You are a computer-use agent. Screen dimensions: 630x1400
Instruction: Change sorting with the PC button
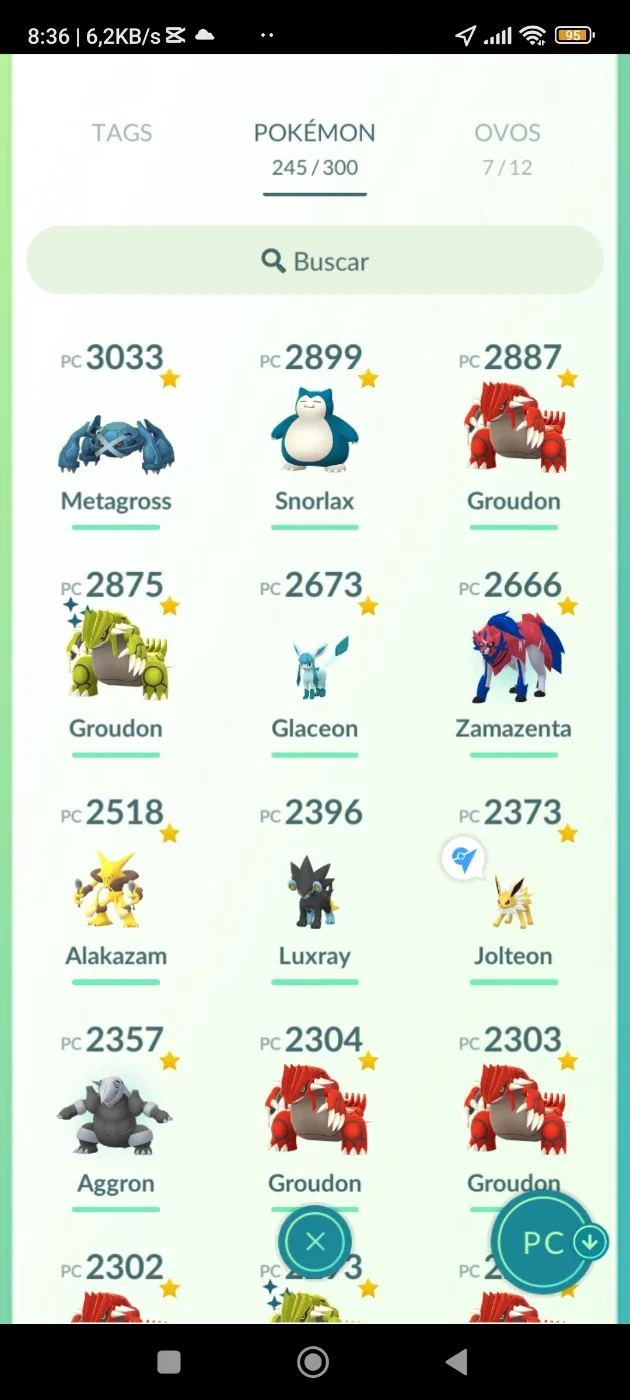click(546, 1243)
